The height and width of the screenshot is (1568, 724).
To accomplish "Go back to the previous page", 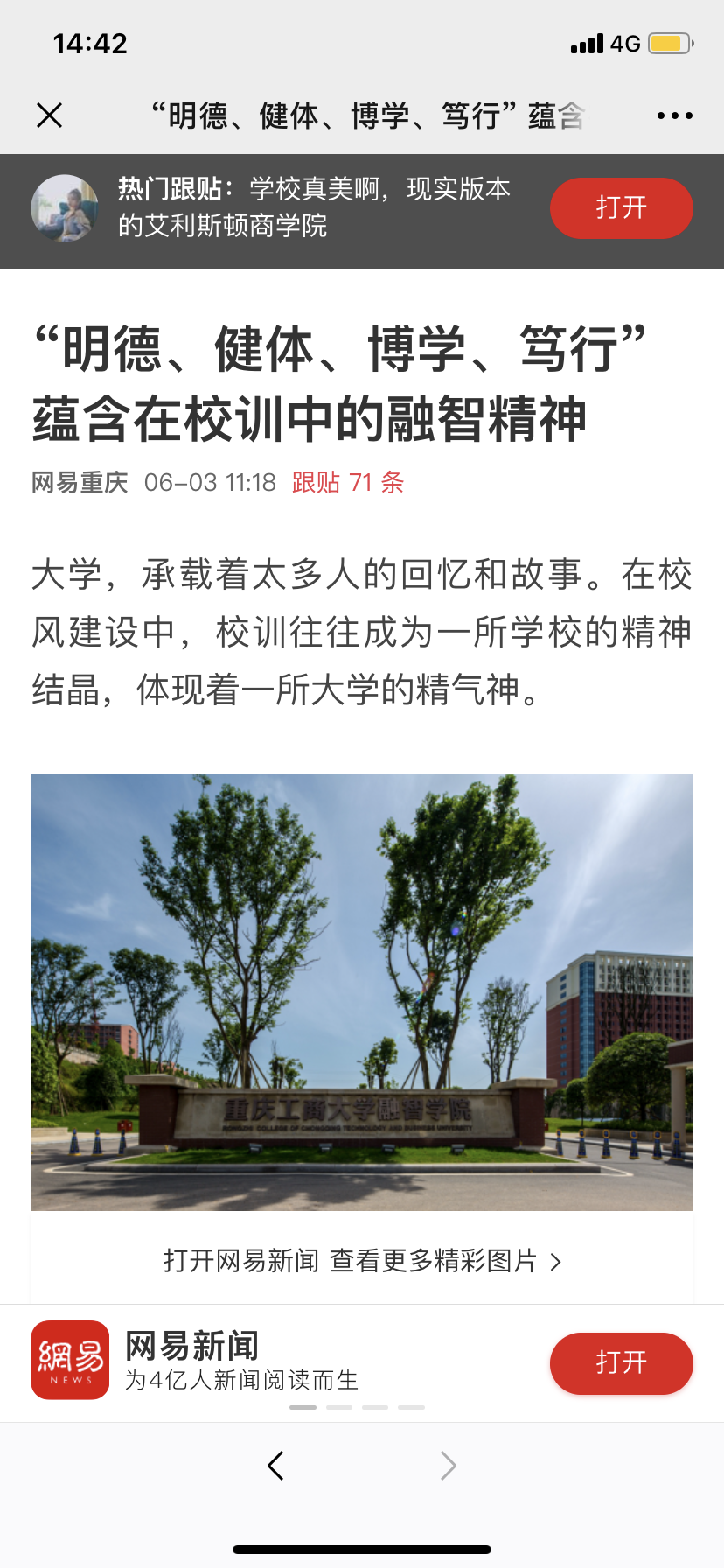I will click(275, 1466).
